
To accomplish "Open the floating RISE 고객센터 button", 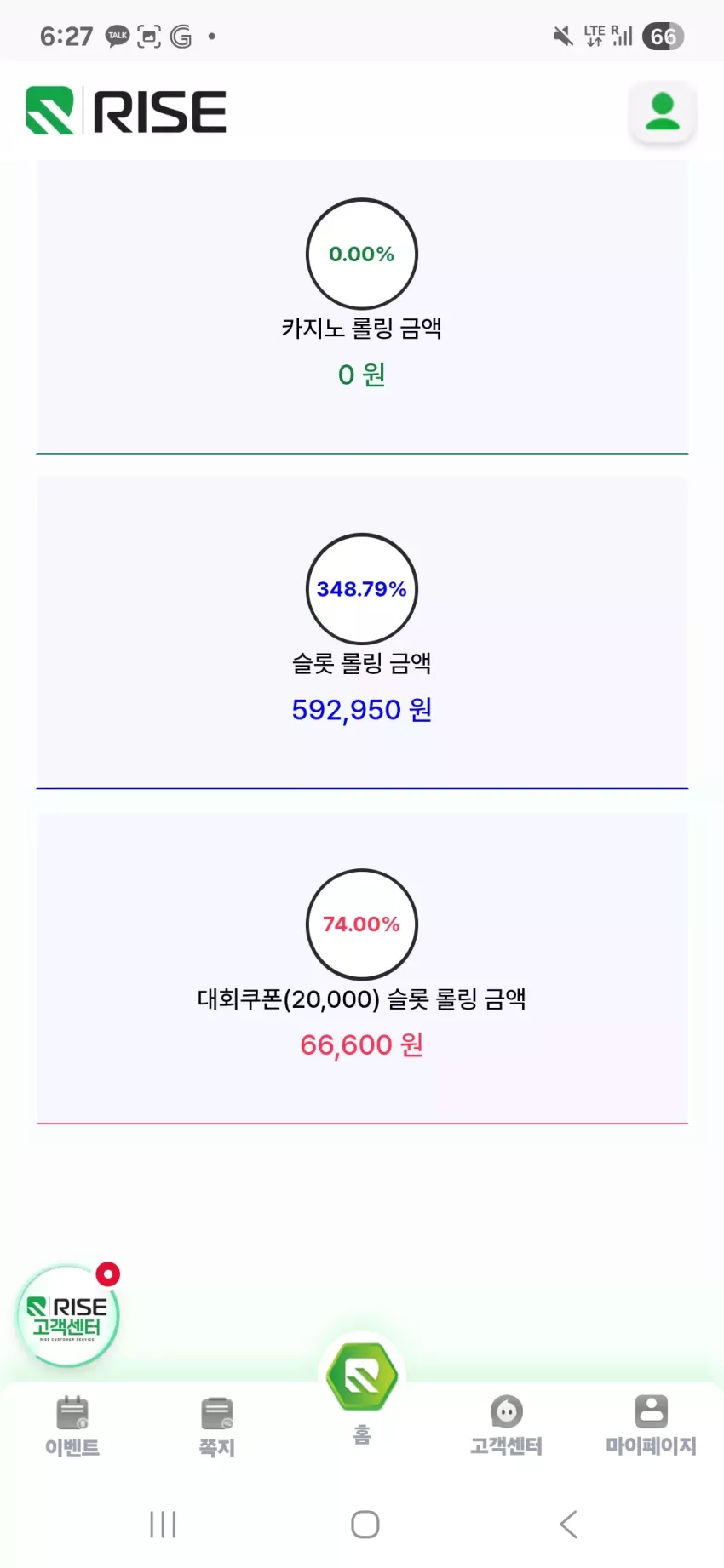I will [x=68, y=1316].
